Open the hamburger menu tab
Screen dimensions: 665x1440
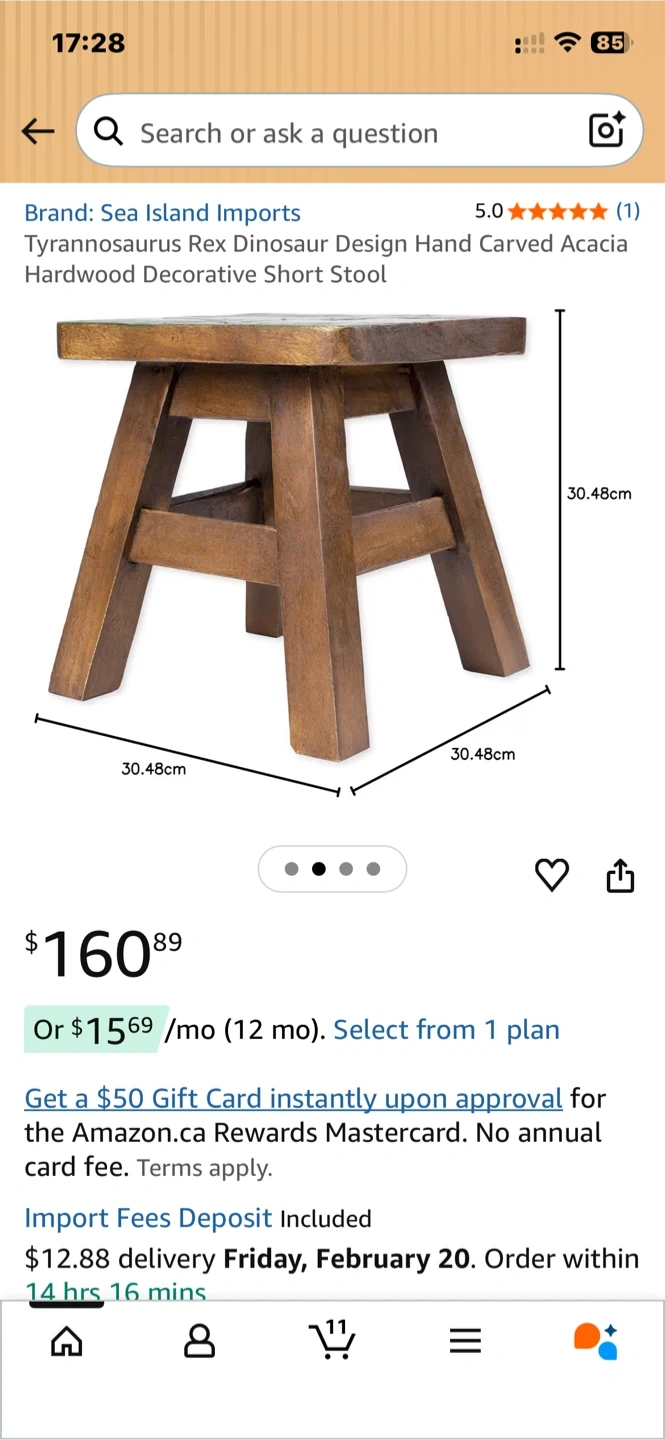pos(465,1341)
